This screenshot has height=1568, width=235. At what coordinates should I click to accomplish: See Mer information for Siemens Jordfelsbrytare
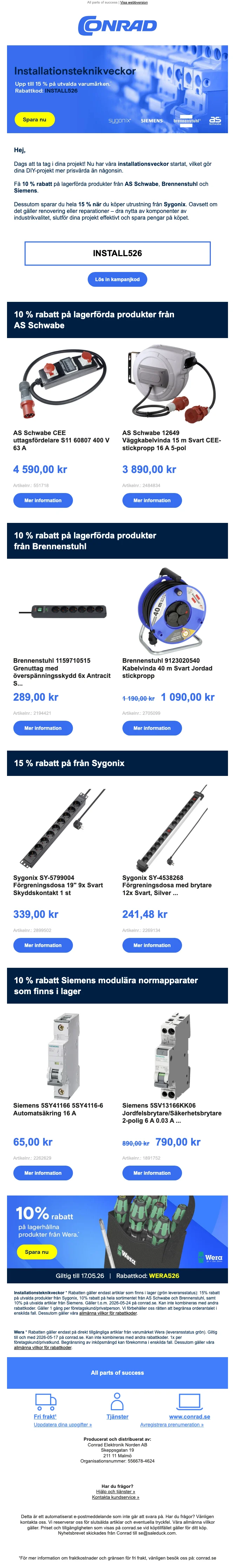point(152,1173)
